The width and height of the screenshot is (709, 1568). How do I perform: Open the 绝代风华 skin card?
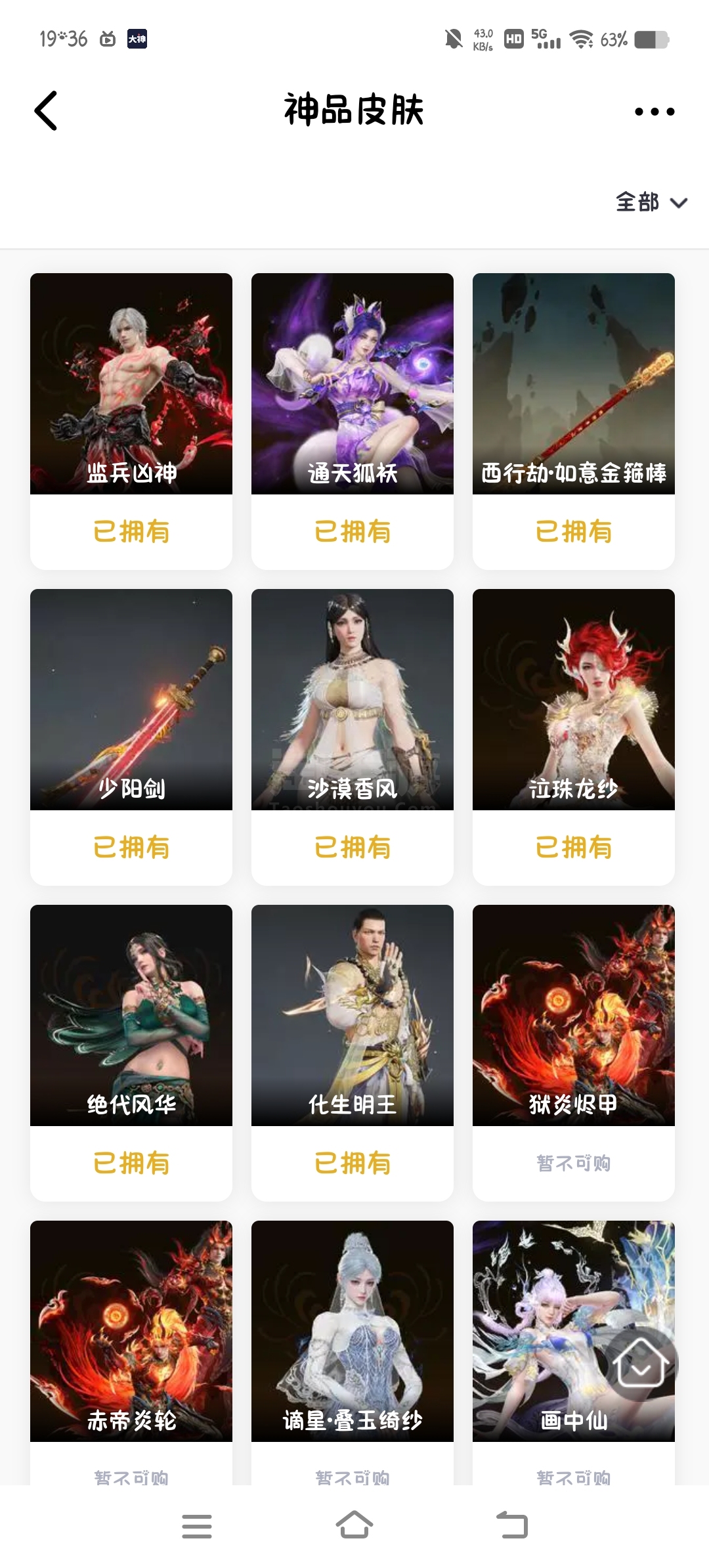(x=131, y=1016)
